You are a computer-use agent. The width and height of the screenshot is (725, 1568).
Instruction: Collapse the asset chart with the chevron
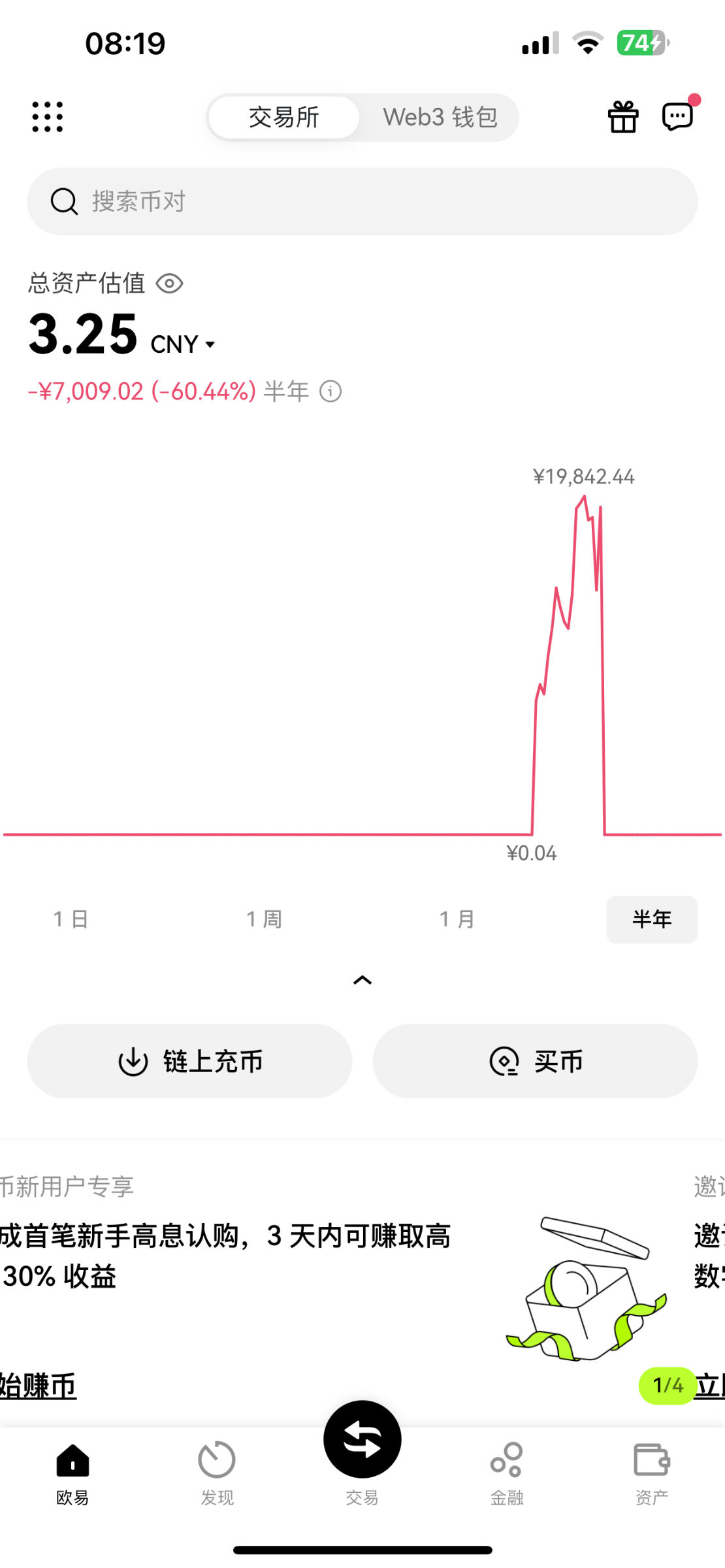[x=362, y=980]
